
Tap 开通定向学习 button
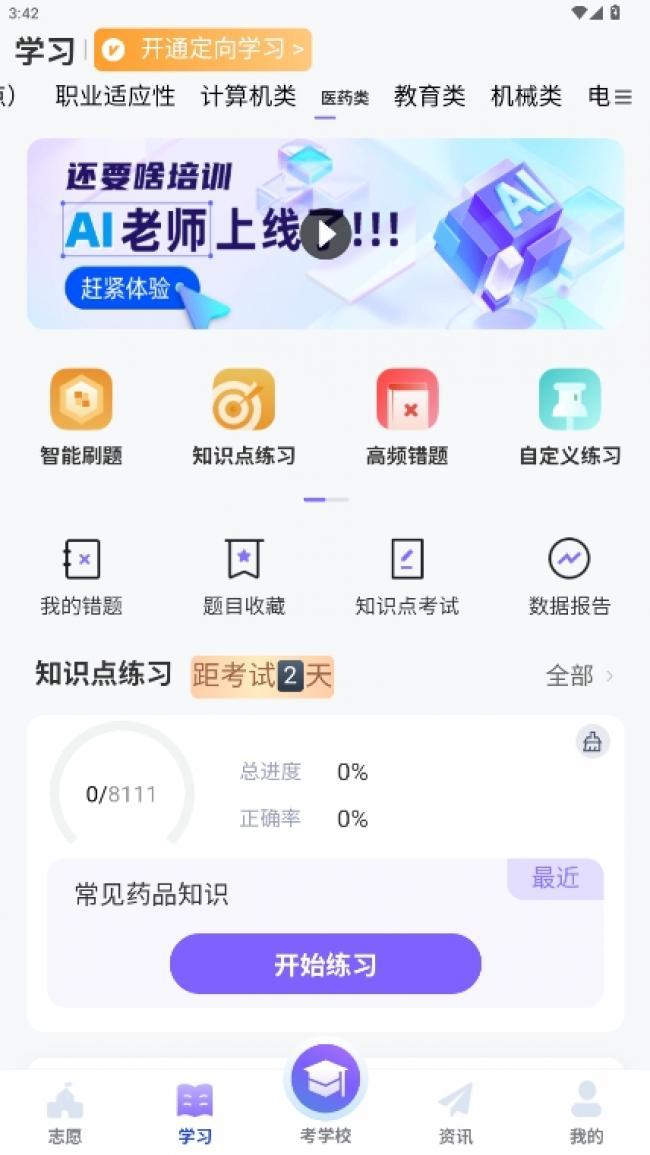coord(203,49)
